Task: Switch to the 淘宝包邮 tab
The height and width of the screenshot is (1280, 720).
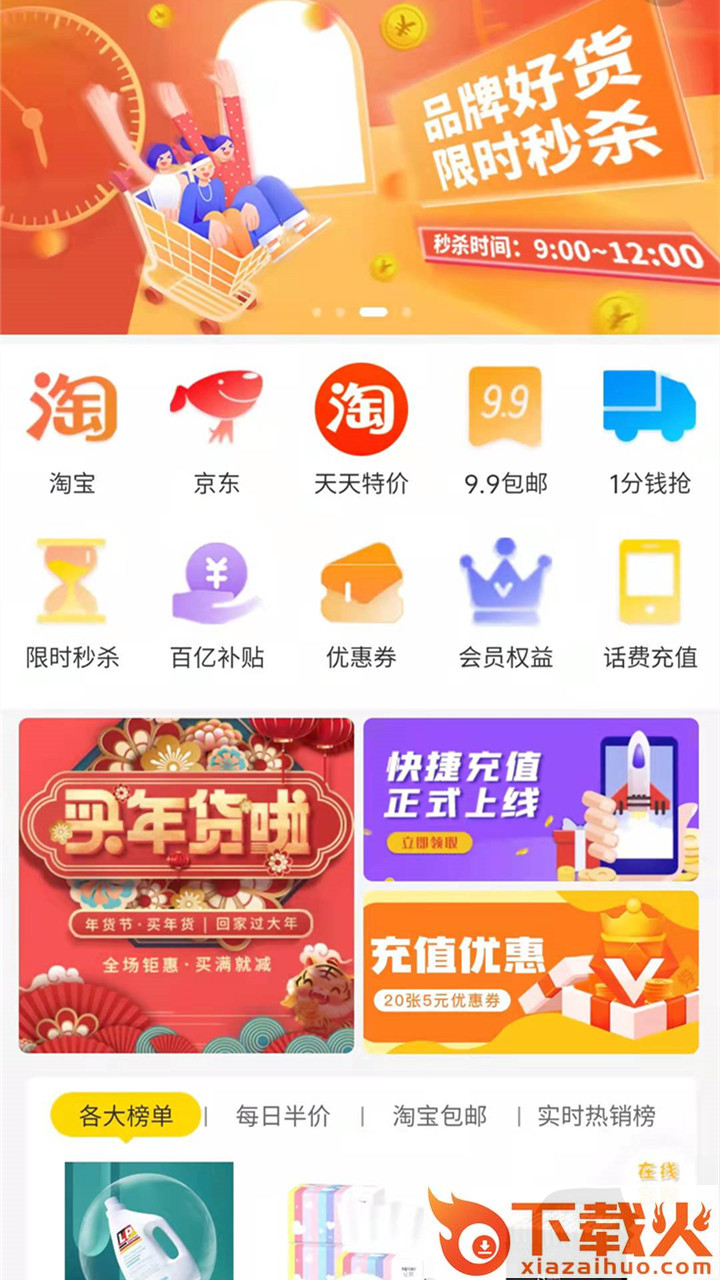Action: pyautogui.click(x=440, y=1116)
